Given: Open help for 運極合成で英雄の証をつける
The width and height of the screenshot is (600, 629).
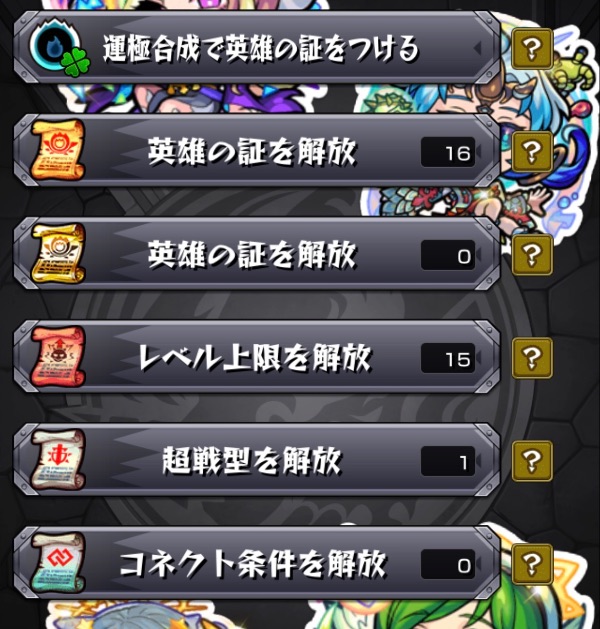Looking at the screenshot, I should click(532, 48).
